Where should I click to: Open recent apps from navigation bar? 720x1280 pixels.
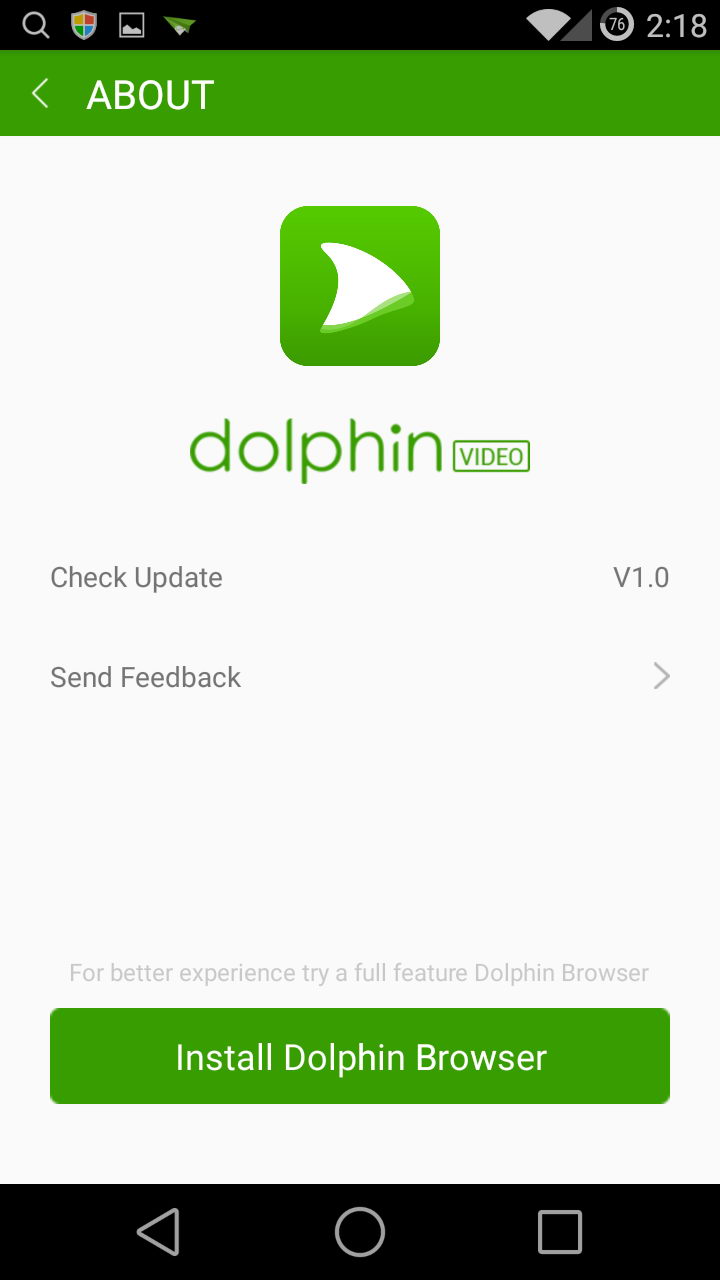559,1232
